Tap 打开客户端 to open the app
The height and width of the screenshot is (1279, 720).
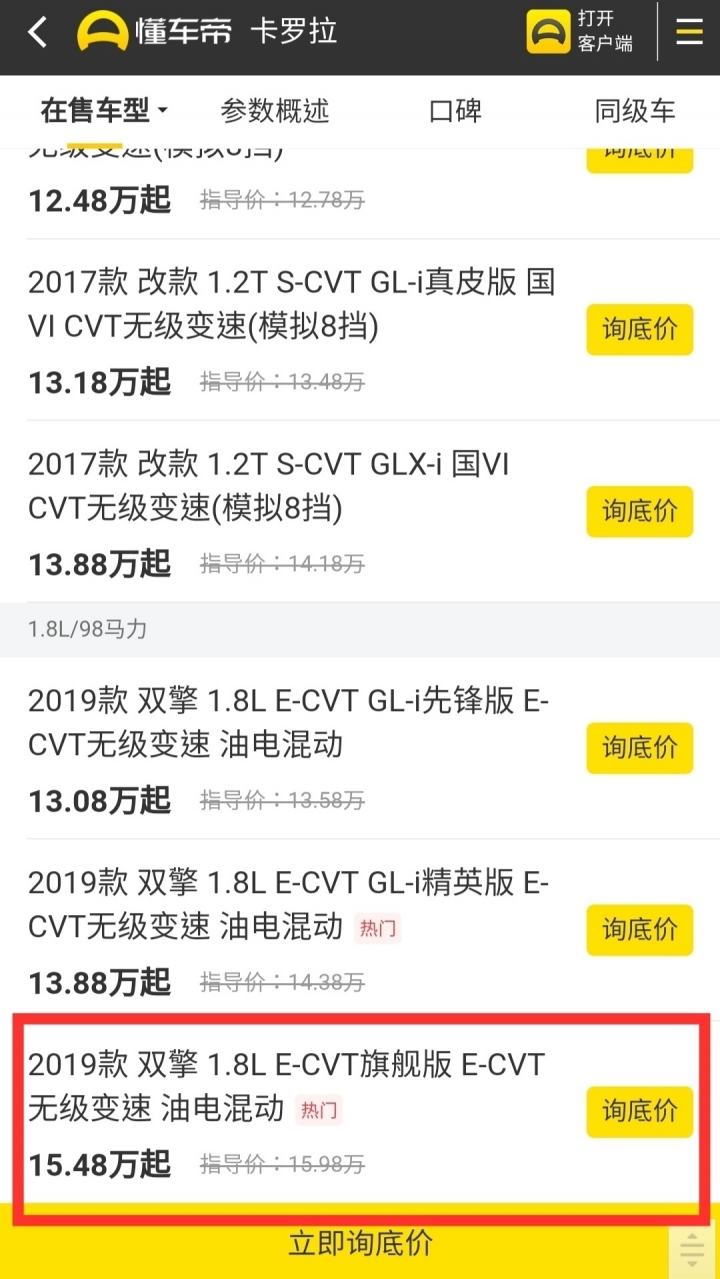pos(581,33)
